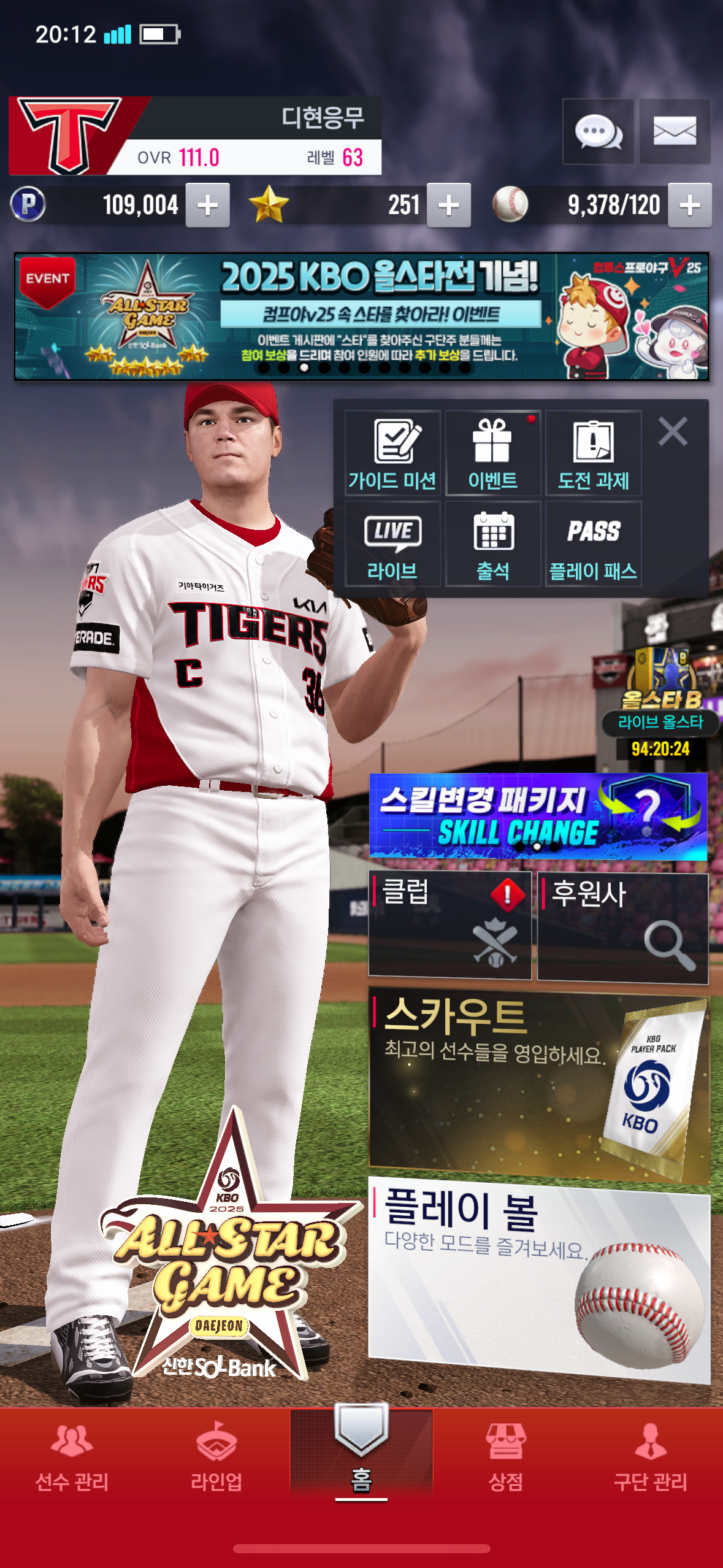Open 스카우트 to recruit players

(x=538, y=1083)
